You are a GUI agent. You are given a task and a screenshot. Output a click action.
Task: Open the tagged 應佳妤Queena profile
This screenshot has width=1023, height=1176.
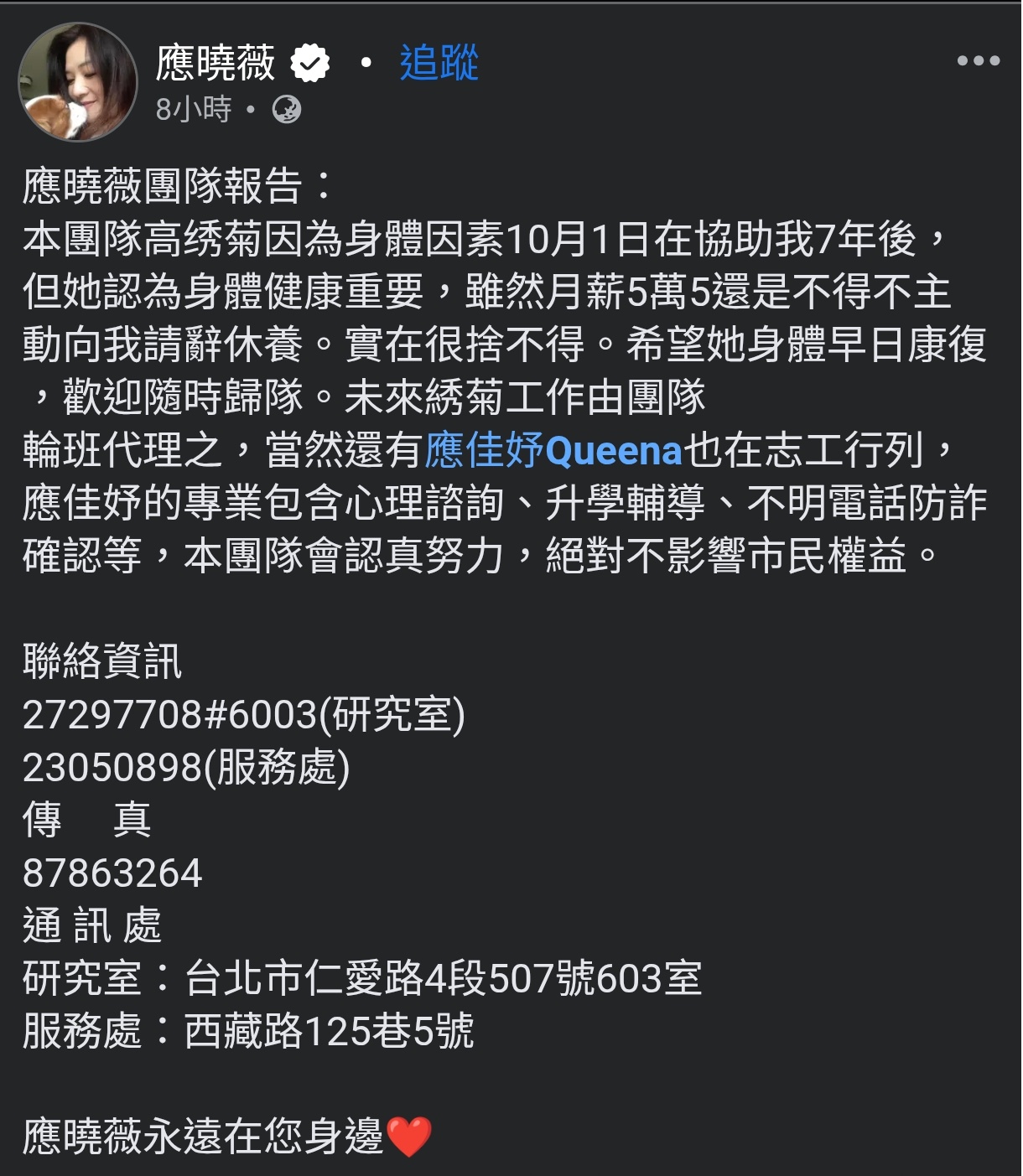[x=553, y=451]
